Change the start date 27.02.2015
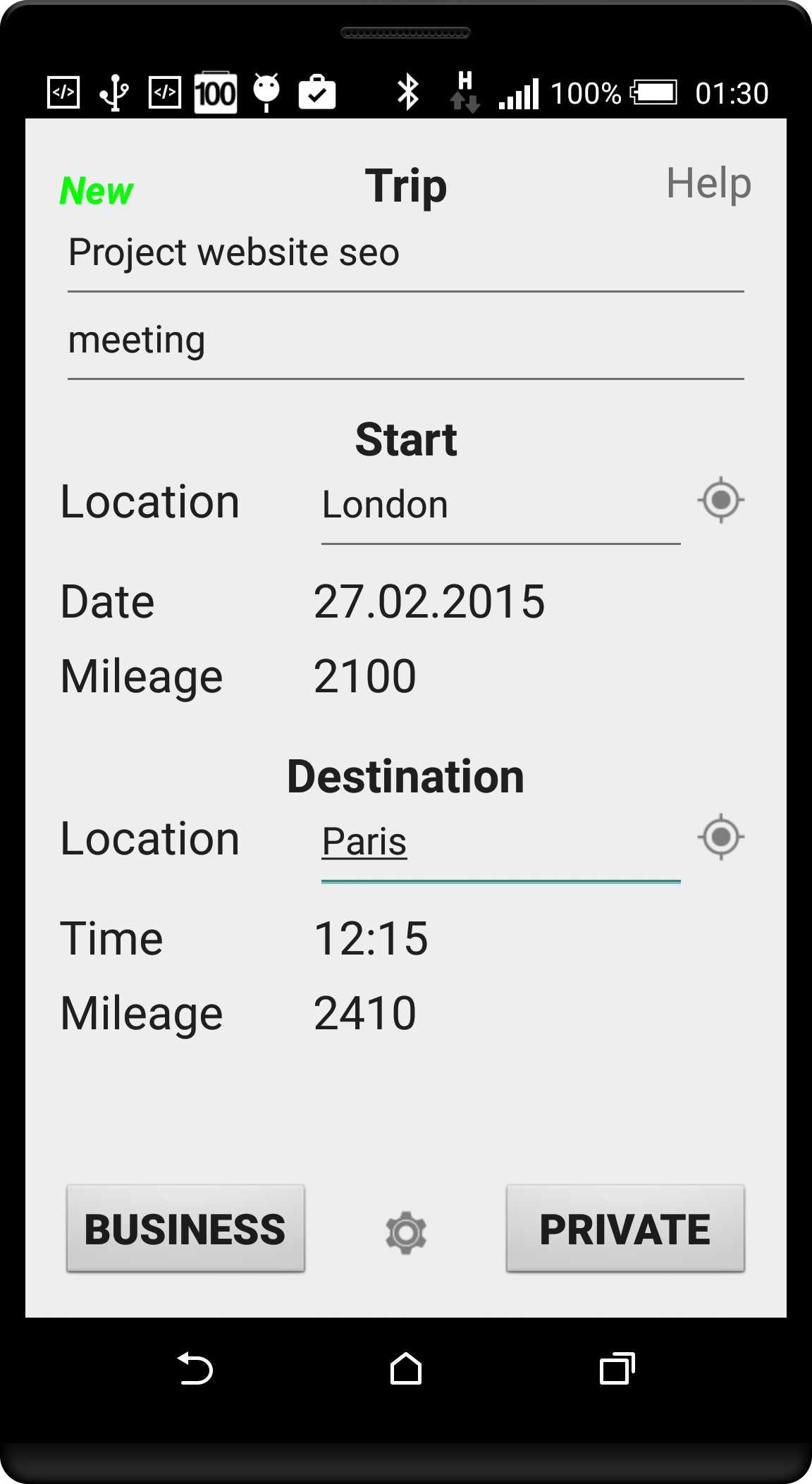812x1484 pixels. (x=429, y=602)
